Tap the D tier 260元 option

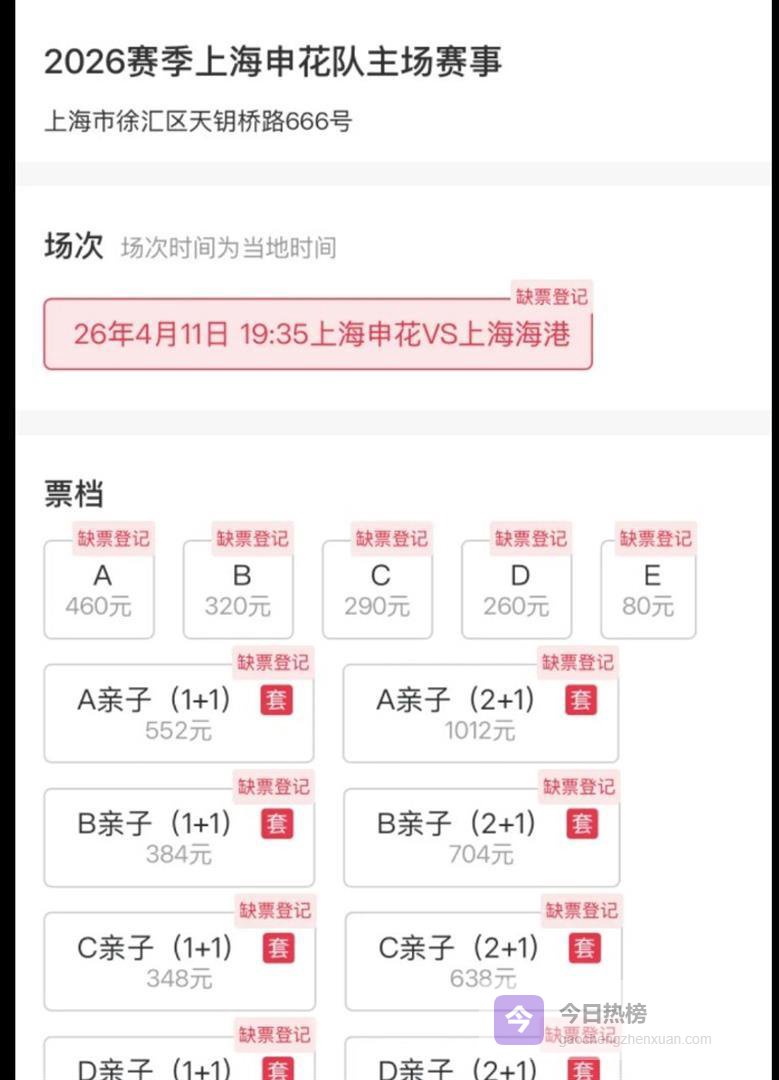point(516,590)
